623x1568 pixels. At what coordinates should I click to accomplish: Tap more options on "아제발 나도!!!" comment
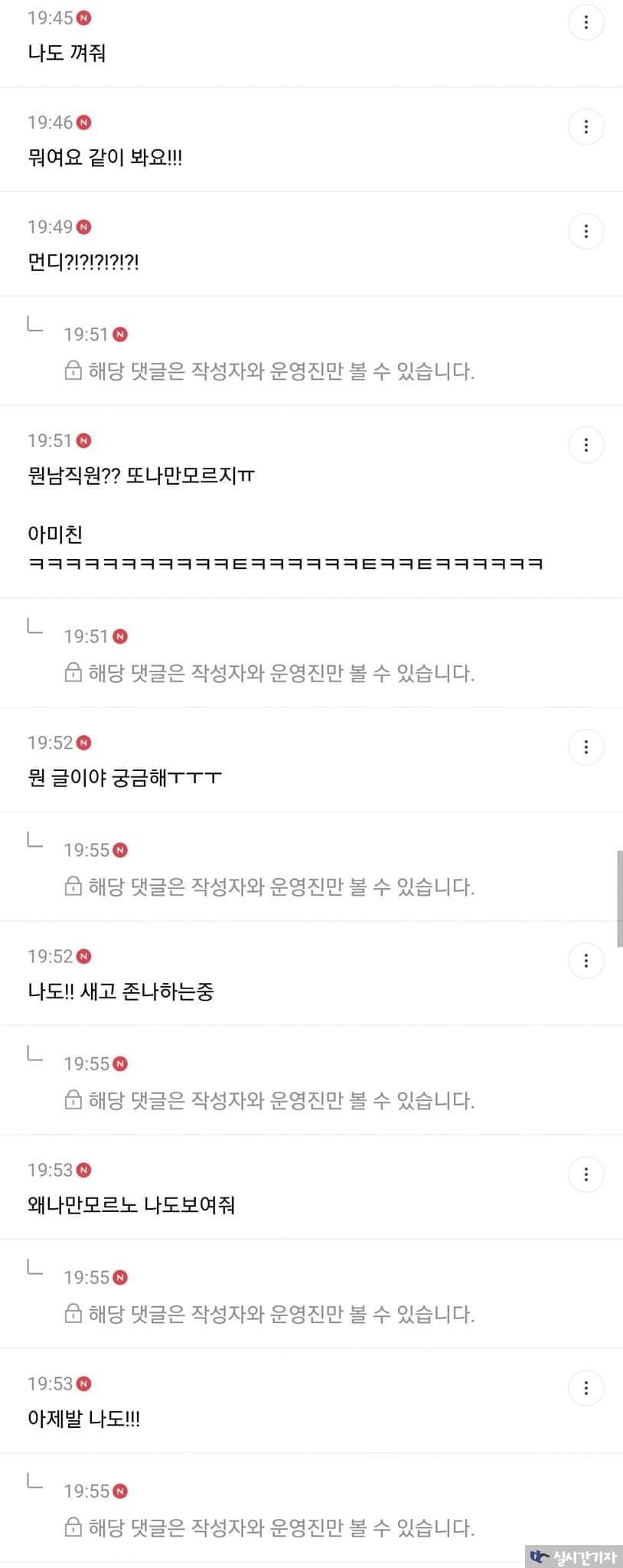586,1388
